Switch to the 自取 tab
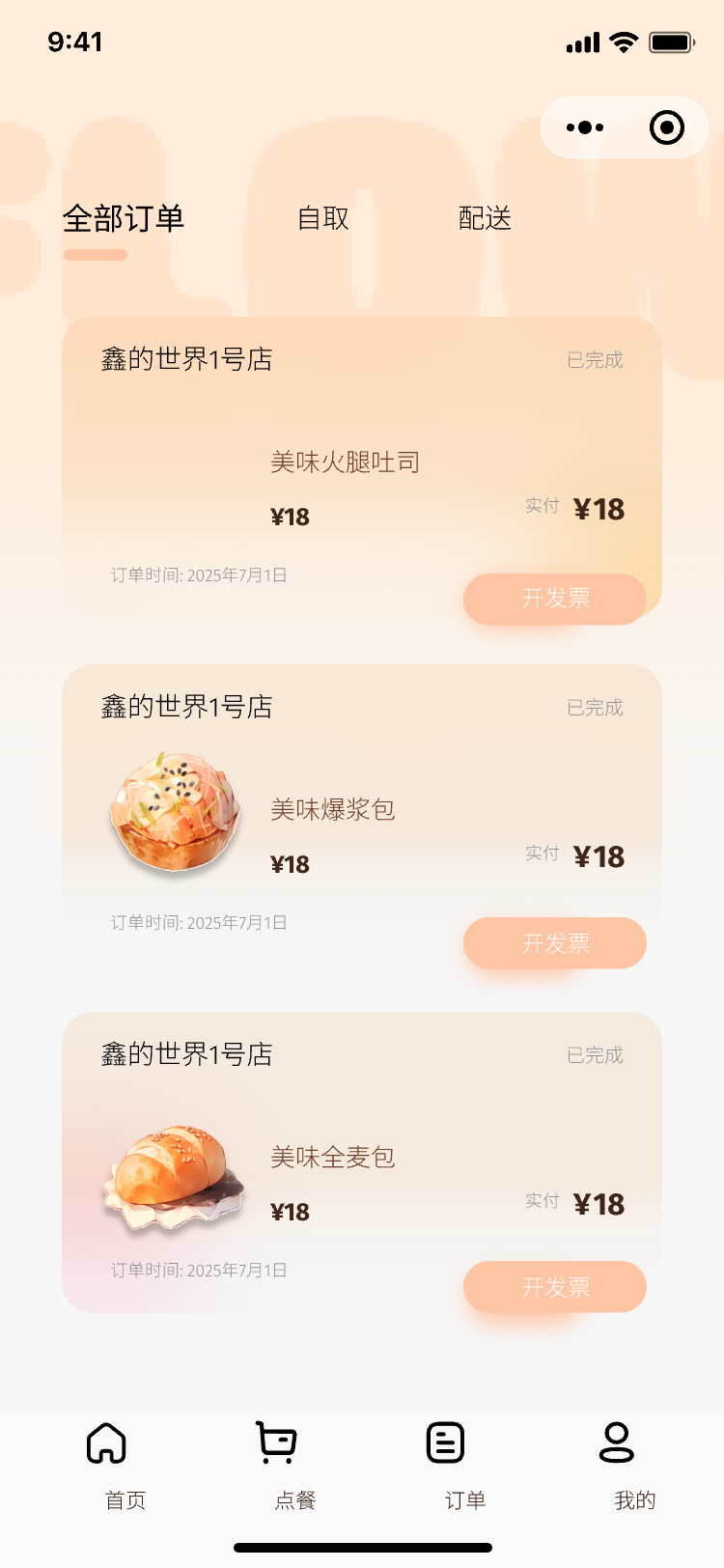 (323, 219)
